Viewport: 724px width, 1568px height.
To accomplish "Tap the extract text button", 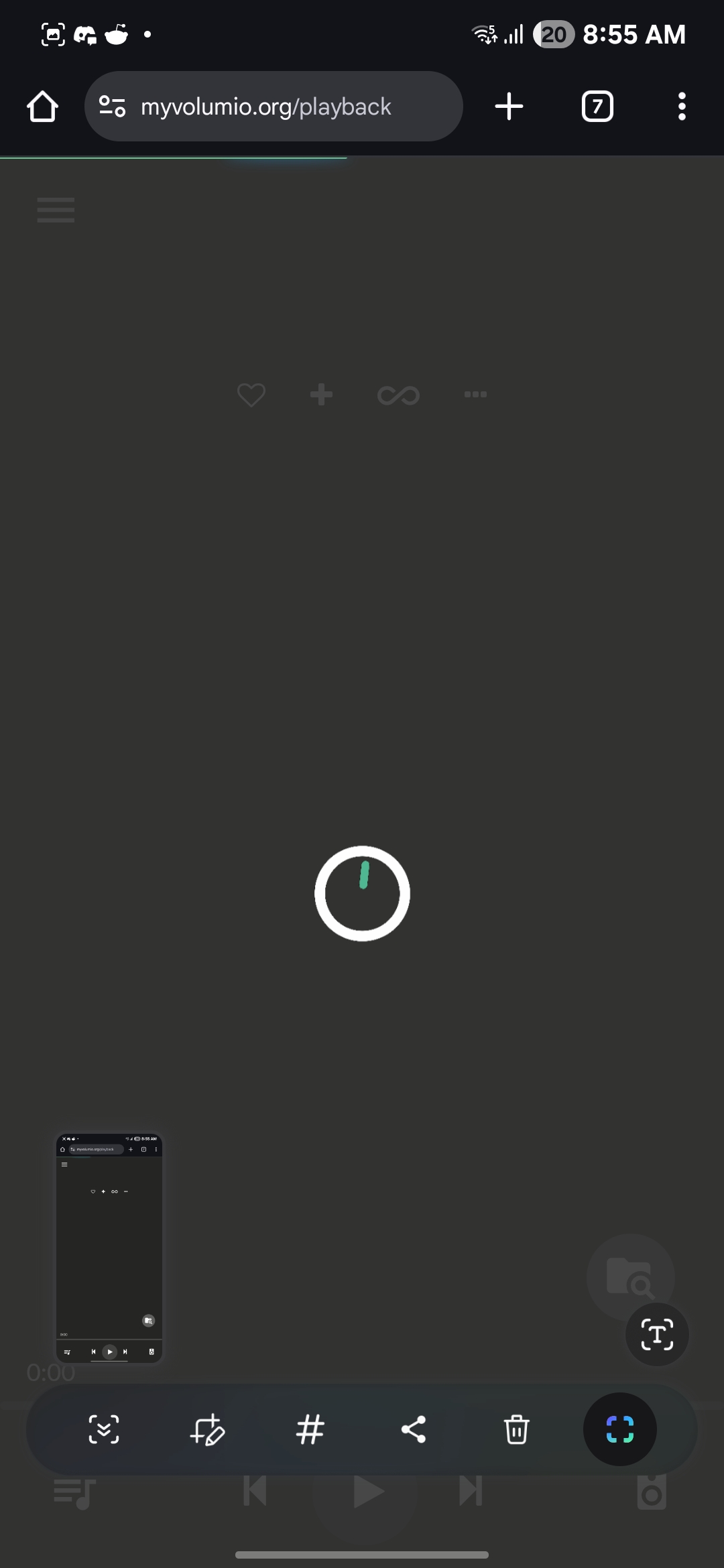I will click(657, 1334).
